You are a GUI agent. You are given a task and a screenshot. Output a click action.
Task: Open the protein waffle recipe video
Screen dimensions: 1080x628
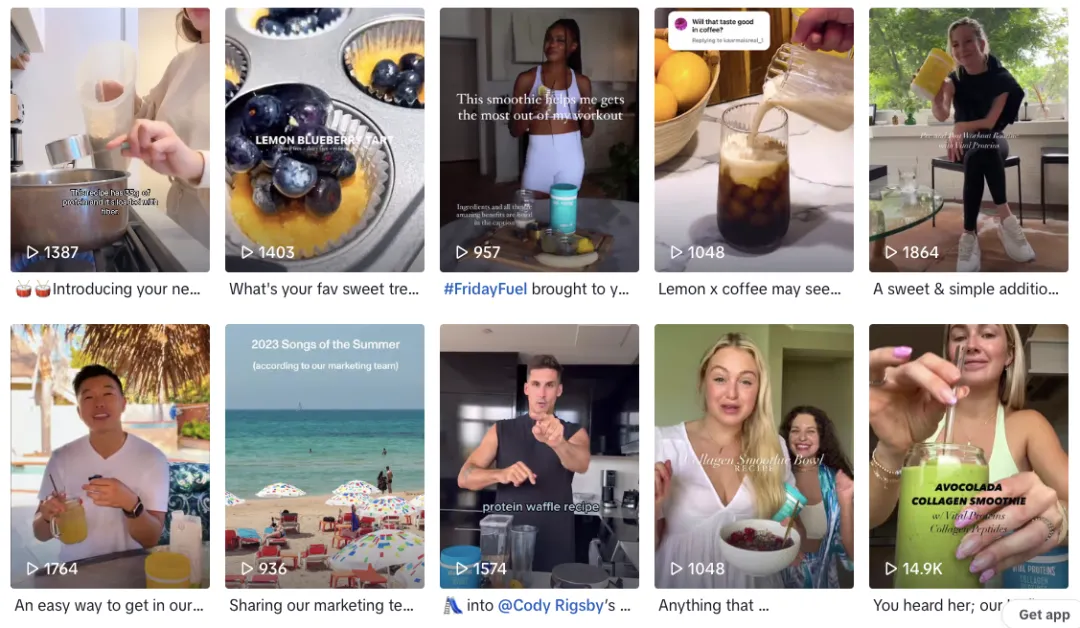539,456
